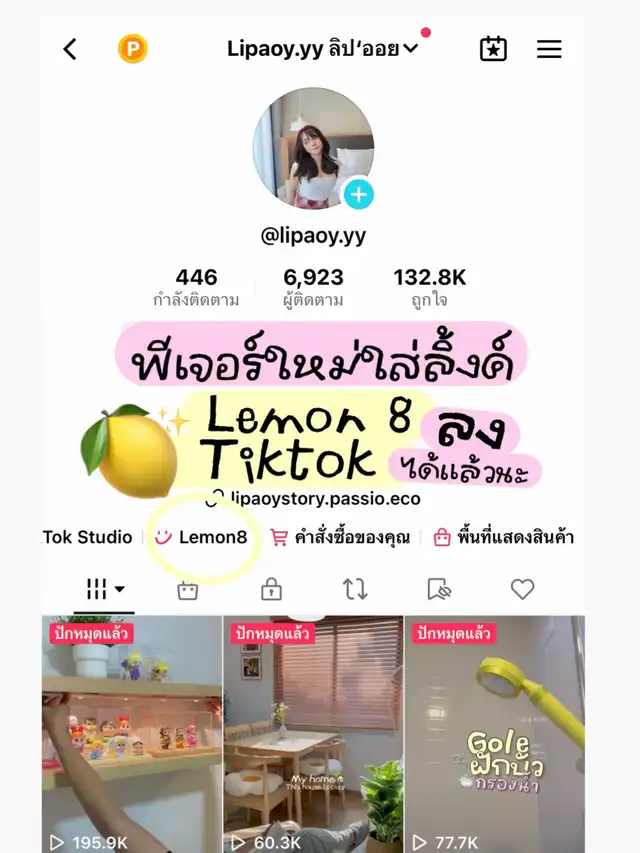Switch to the reposts tab
This screenshot has height=853, width=640.
(x=355, y=590)
